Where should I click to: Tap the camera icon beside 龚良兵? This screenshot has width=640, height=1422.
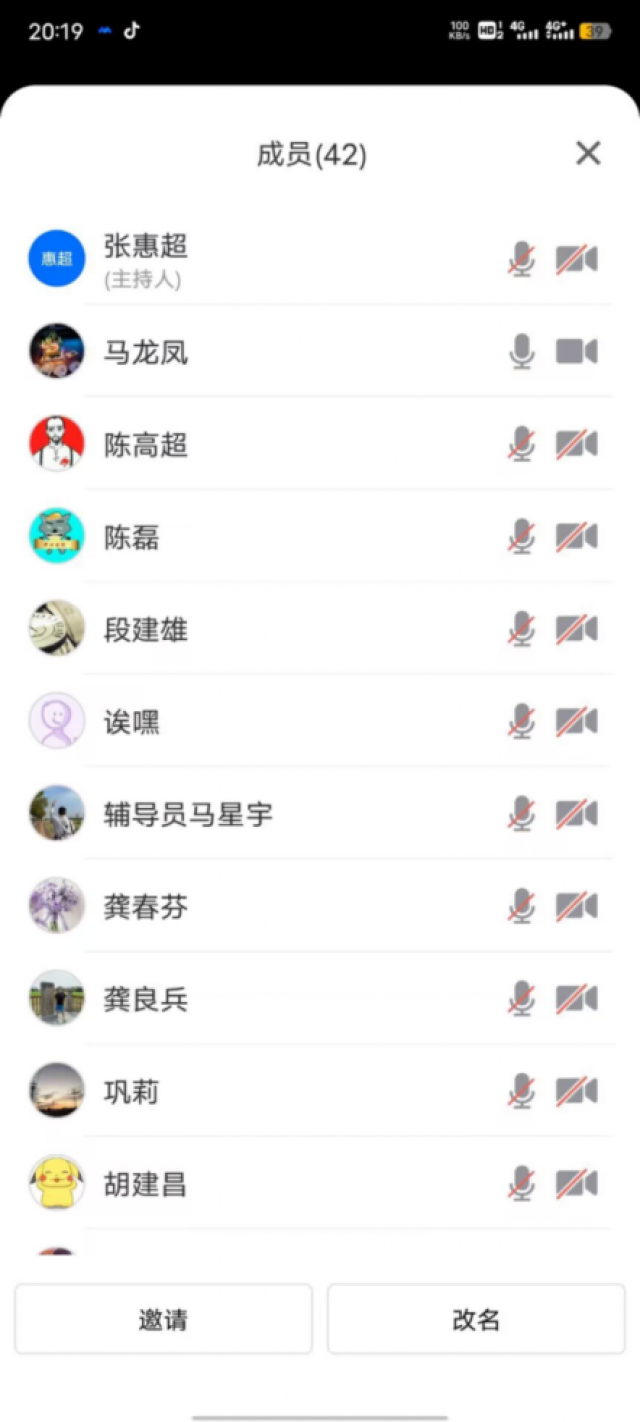(x=577, y=999)
